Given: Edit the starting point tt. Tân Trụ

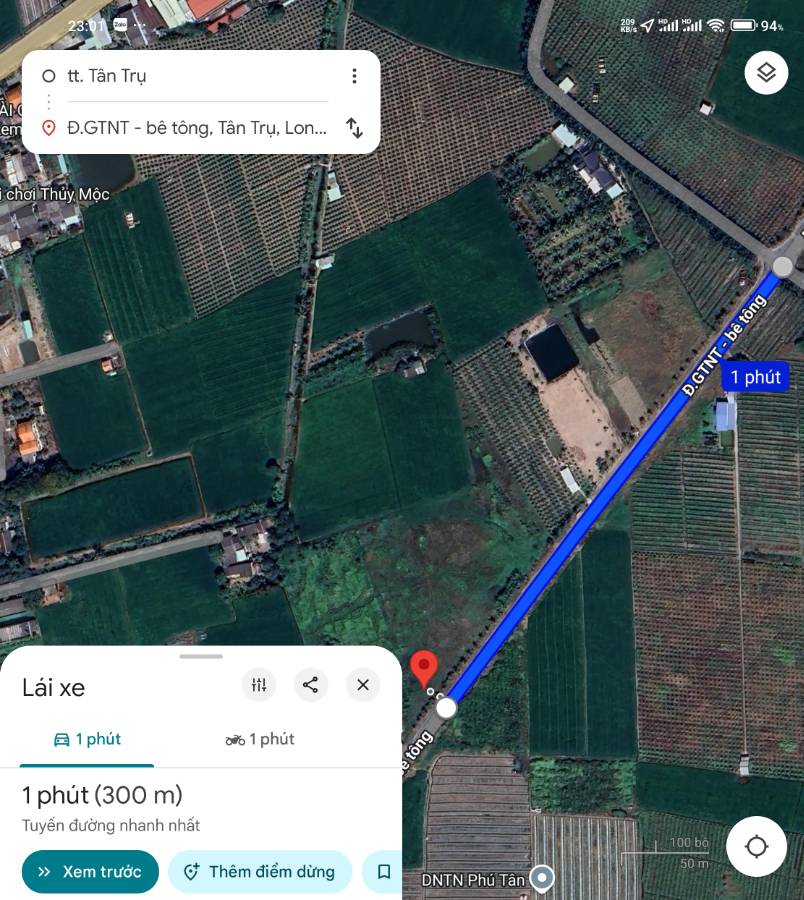Looking at the screenshot, I should pos(190,76).
